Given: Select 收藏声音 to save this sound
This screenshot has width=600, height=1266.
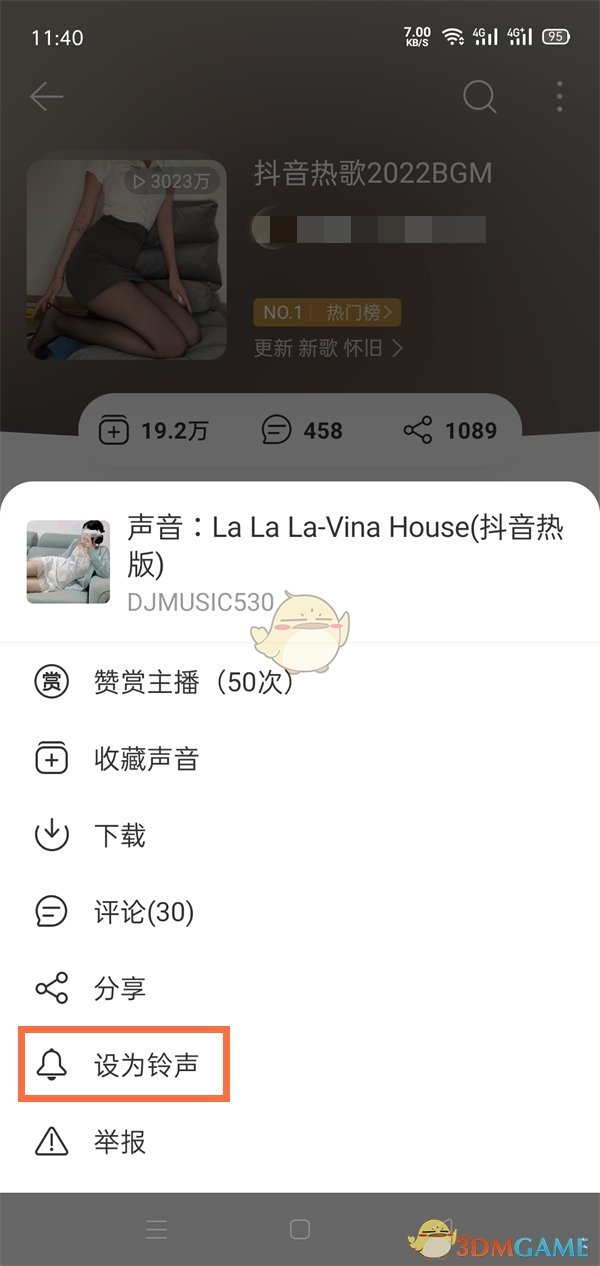Looking at the screenshot, I should pos(146,759).
